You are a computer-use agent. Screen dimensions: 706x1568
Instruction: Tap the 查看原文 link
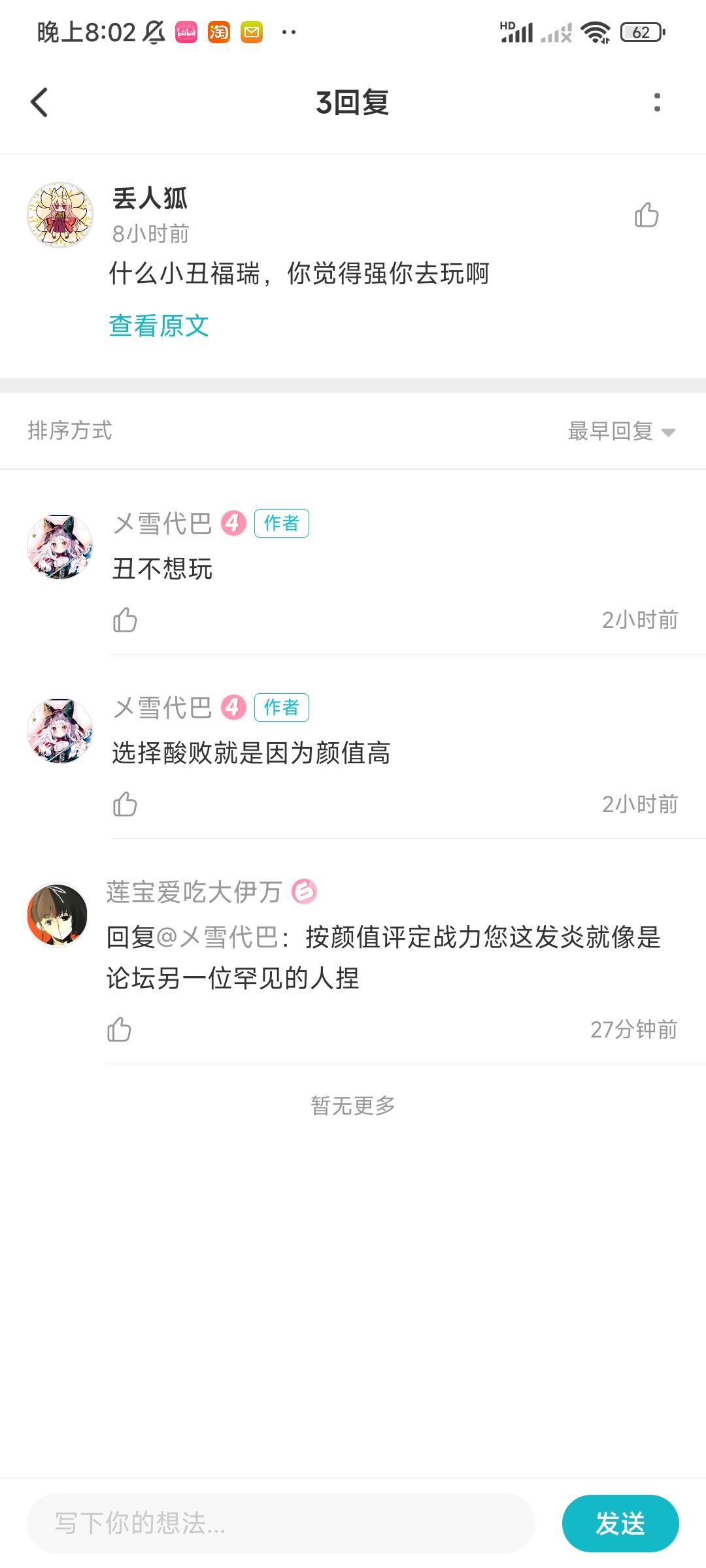pyautogui.click(x=159, y=325)
